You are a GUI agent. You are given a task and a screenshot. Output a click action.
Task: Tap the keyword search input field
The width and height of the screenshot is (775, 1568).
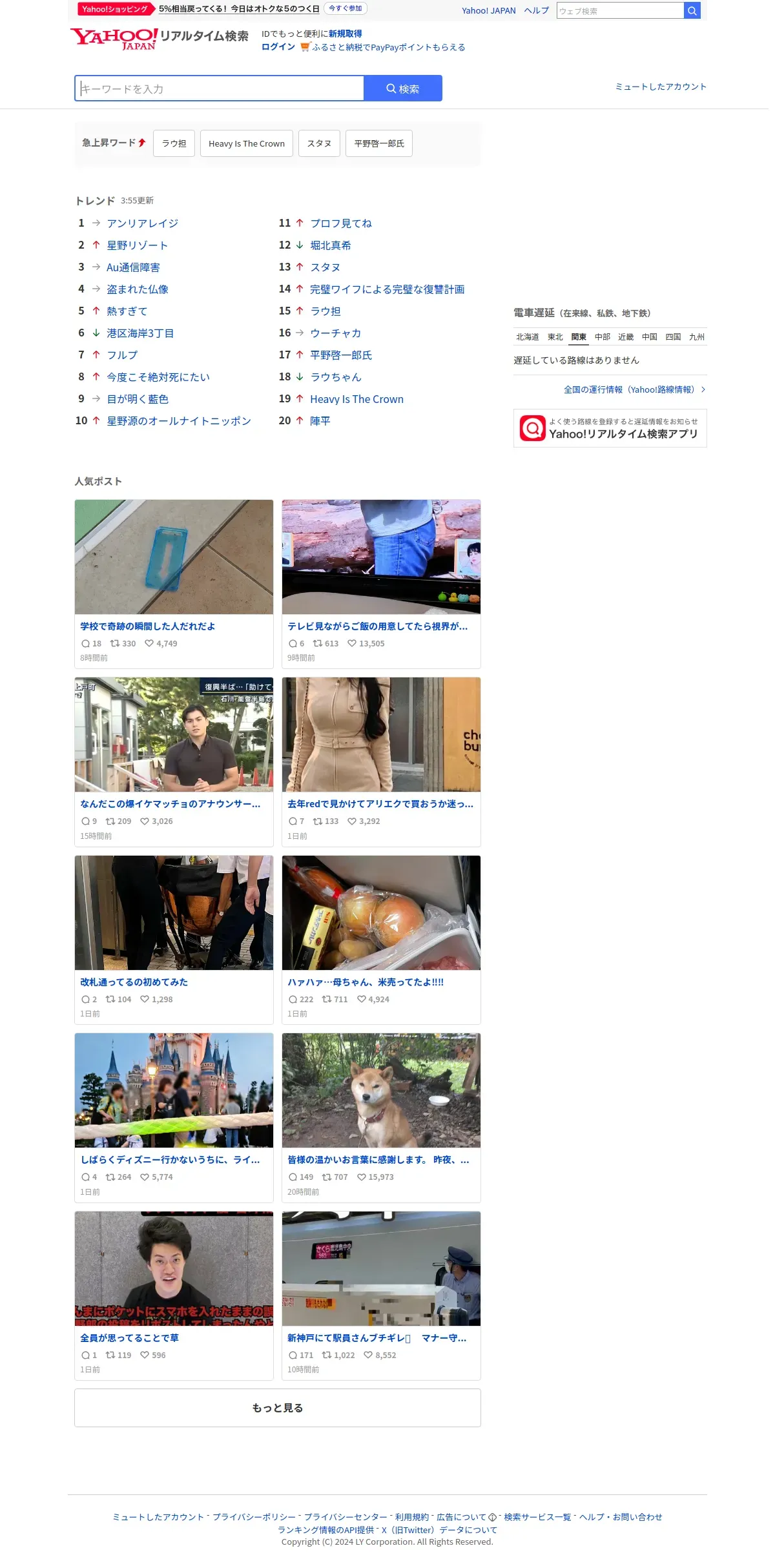point(220,88)
